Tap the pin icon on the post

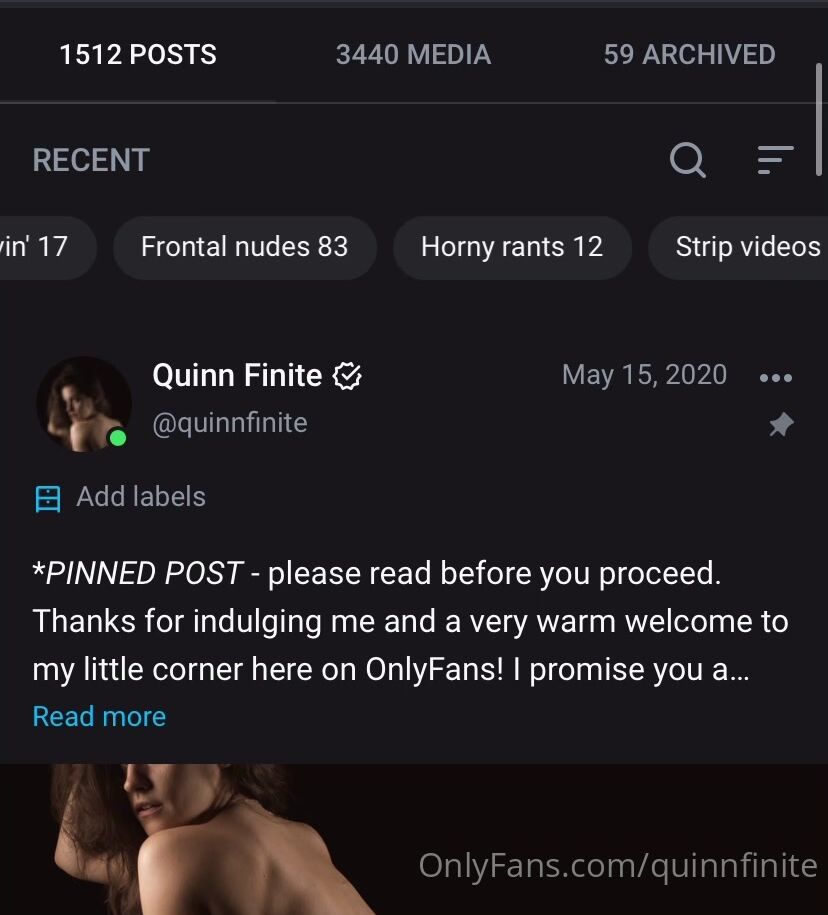pyautogui.click(x=780, y=425)
